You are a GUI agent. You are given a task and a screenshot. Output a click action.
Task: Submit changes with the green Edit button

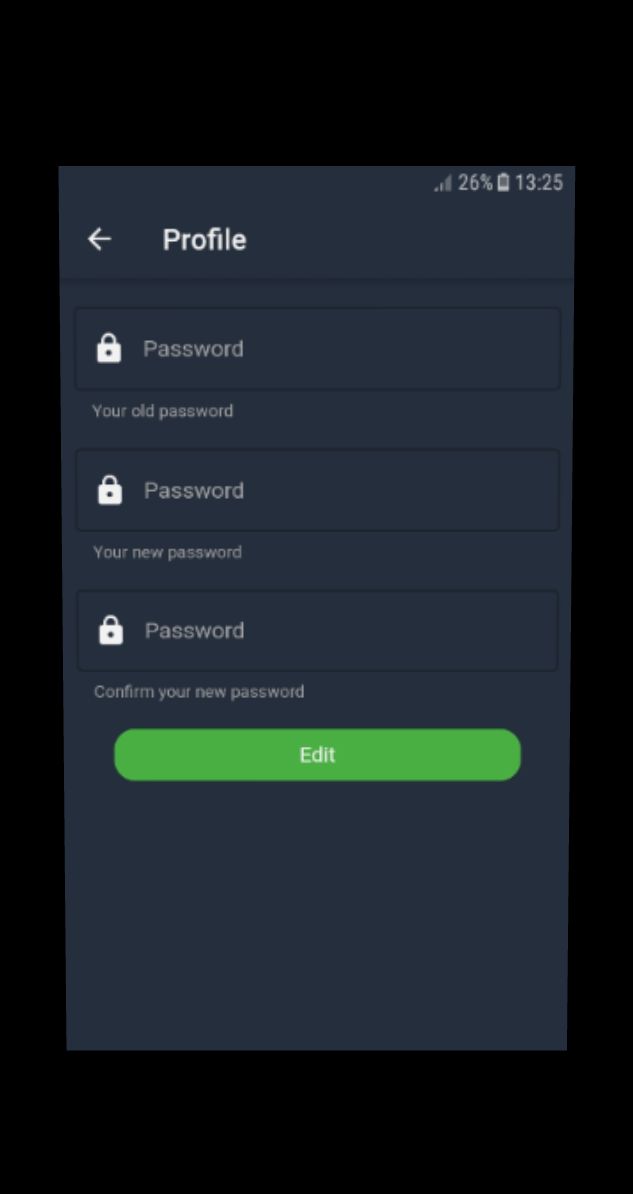[318, 755]
